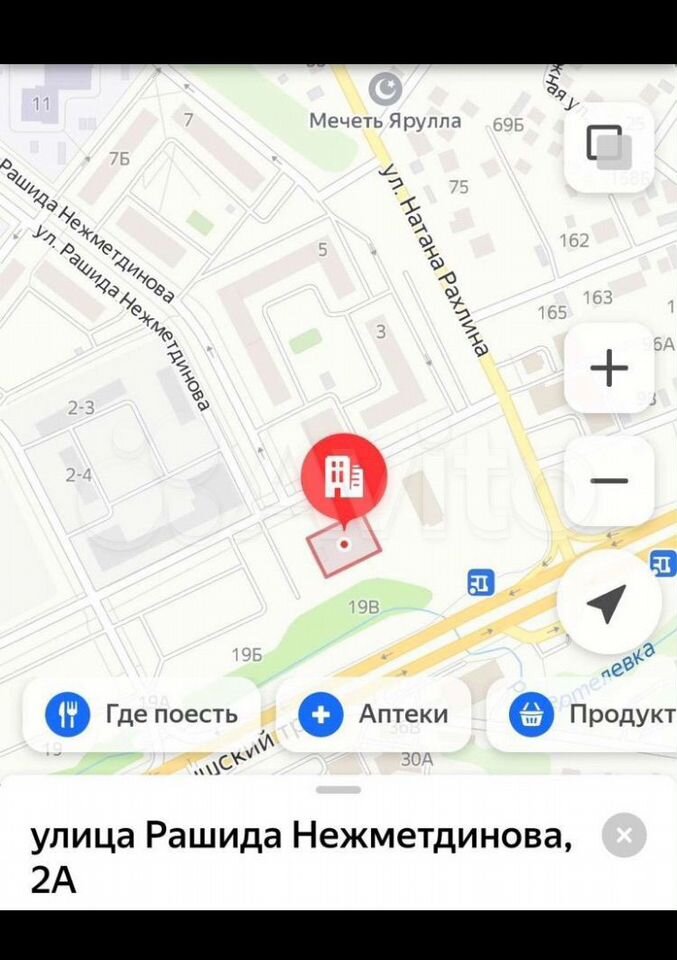Zoom in on the map
The width and height of the screenshot is (677, 960).
click(x=608, y=368)
